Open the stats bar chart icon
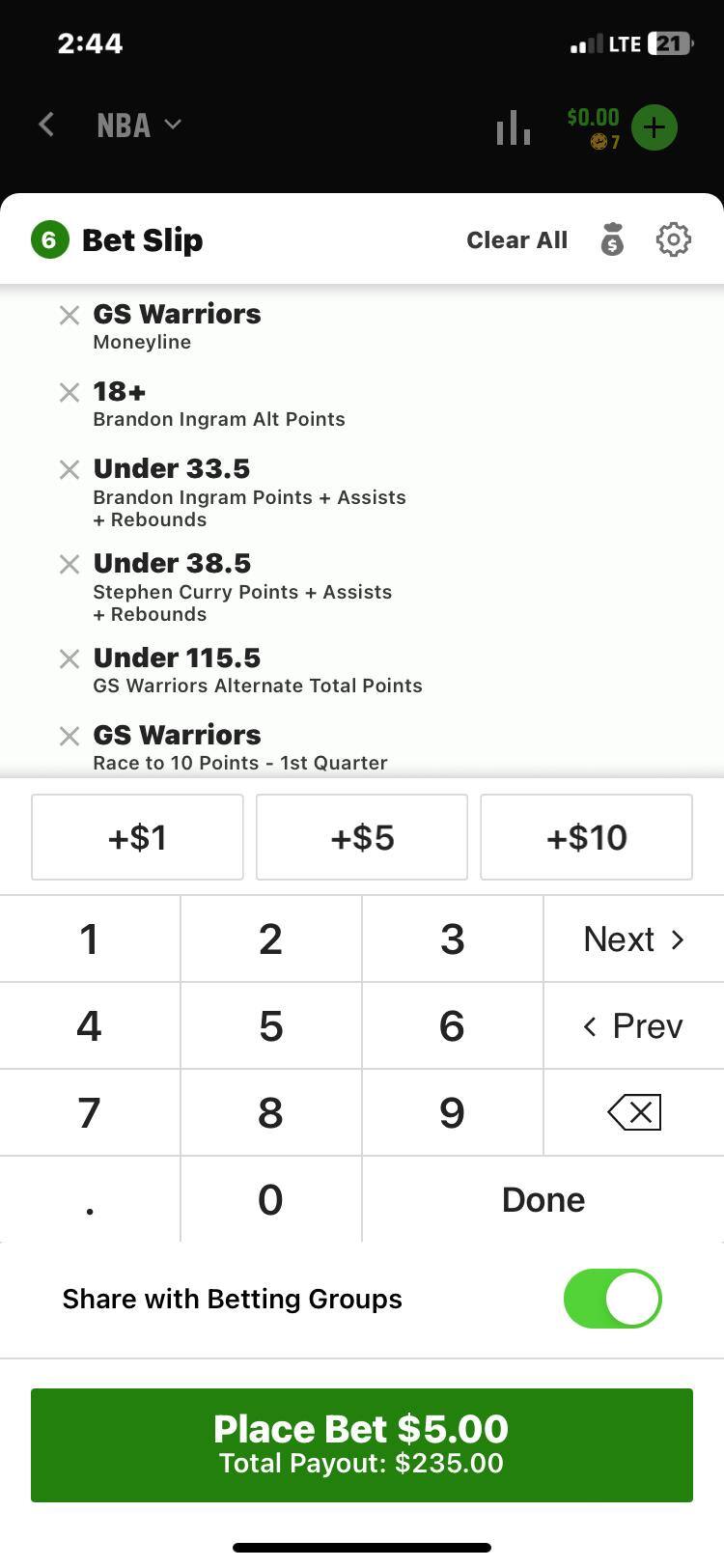The width and height of the screenshot is (724, 1568). pos(513,127)
